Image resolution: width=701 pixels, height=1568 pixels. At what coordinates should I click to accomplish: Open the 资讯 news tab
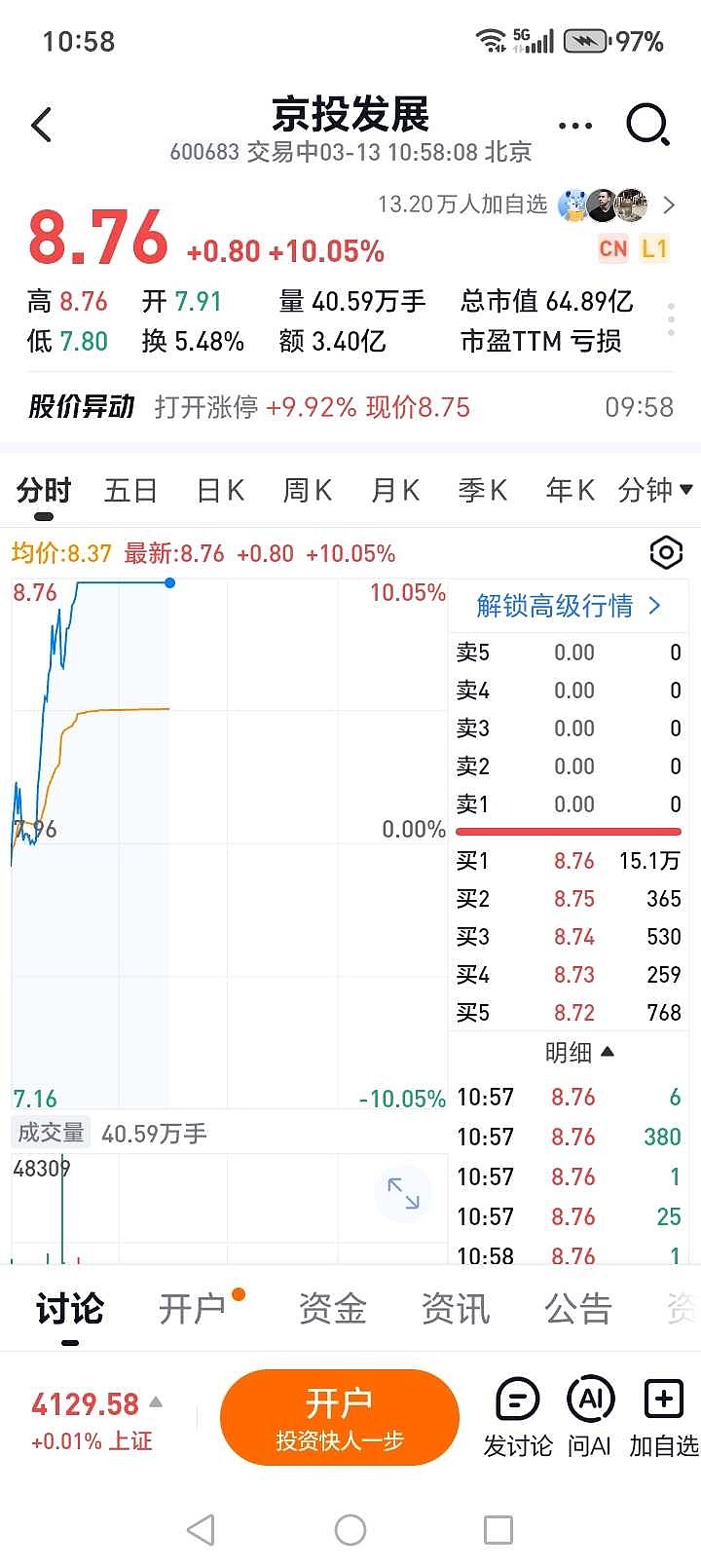click(x=455, y=1309)
